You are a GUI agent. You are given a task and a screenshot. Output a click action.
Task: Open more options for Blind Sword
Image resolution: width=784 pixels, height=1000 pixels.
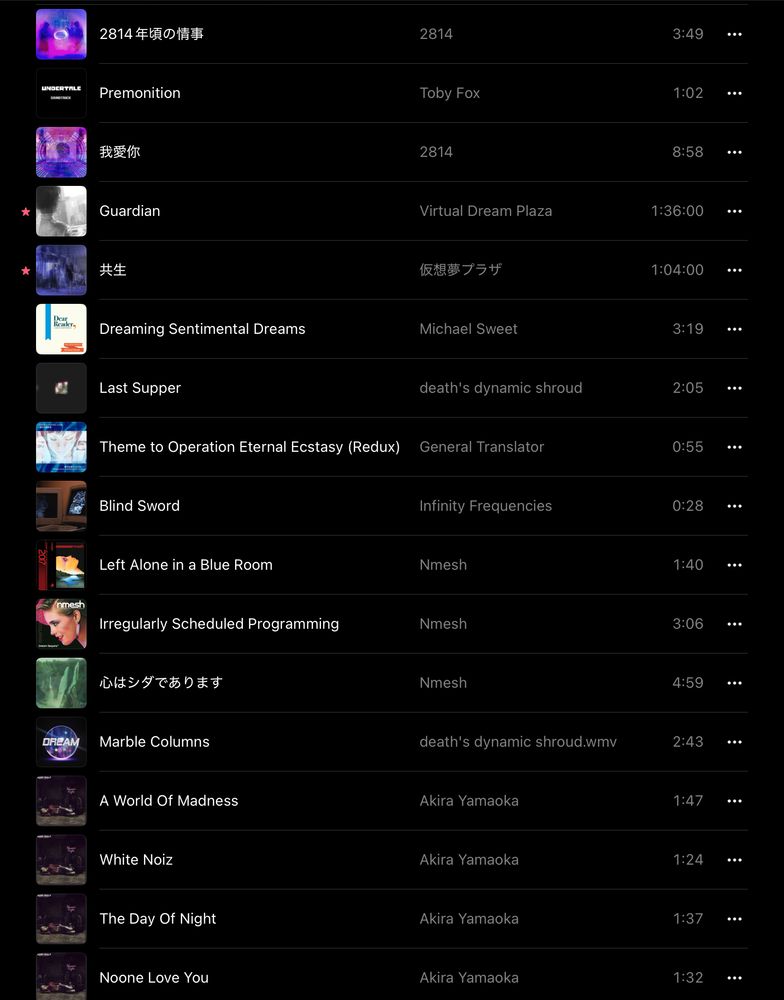point(734,506)
